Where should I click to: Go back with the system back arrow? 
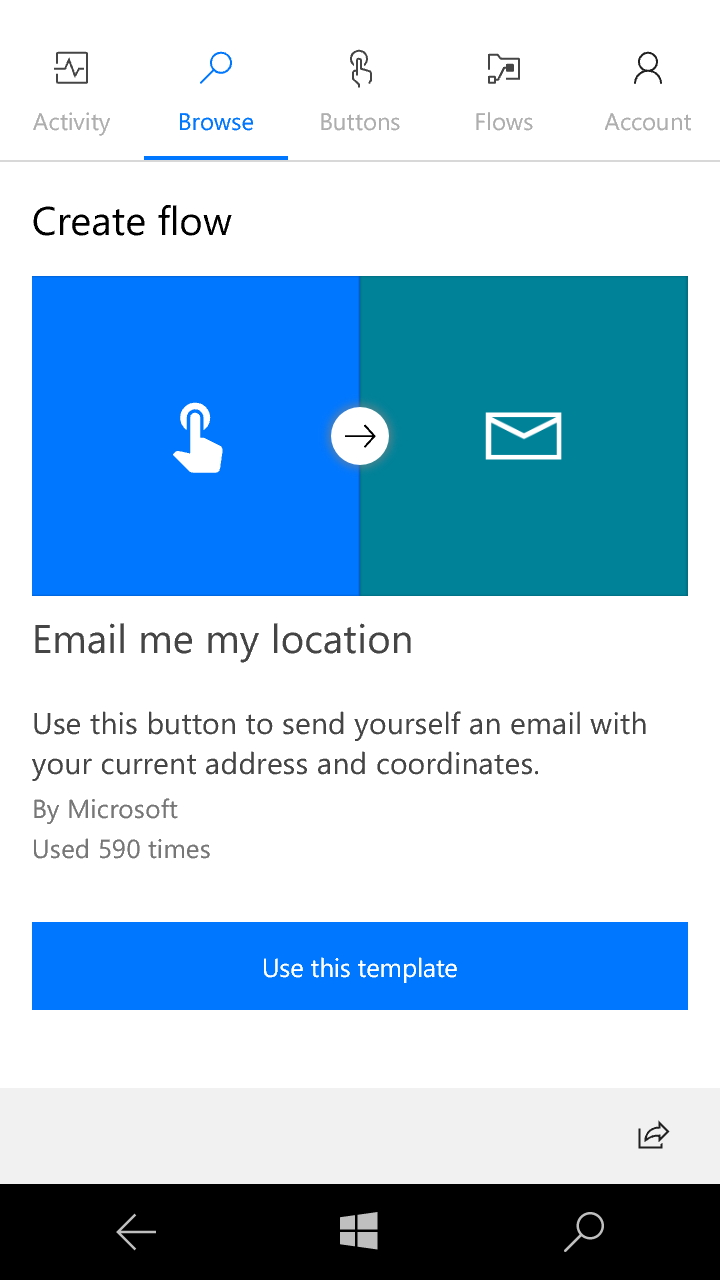(x=136, y=1232)
